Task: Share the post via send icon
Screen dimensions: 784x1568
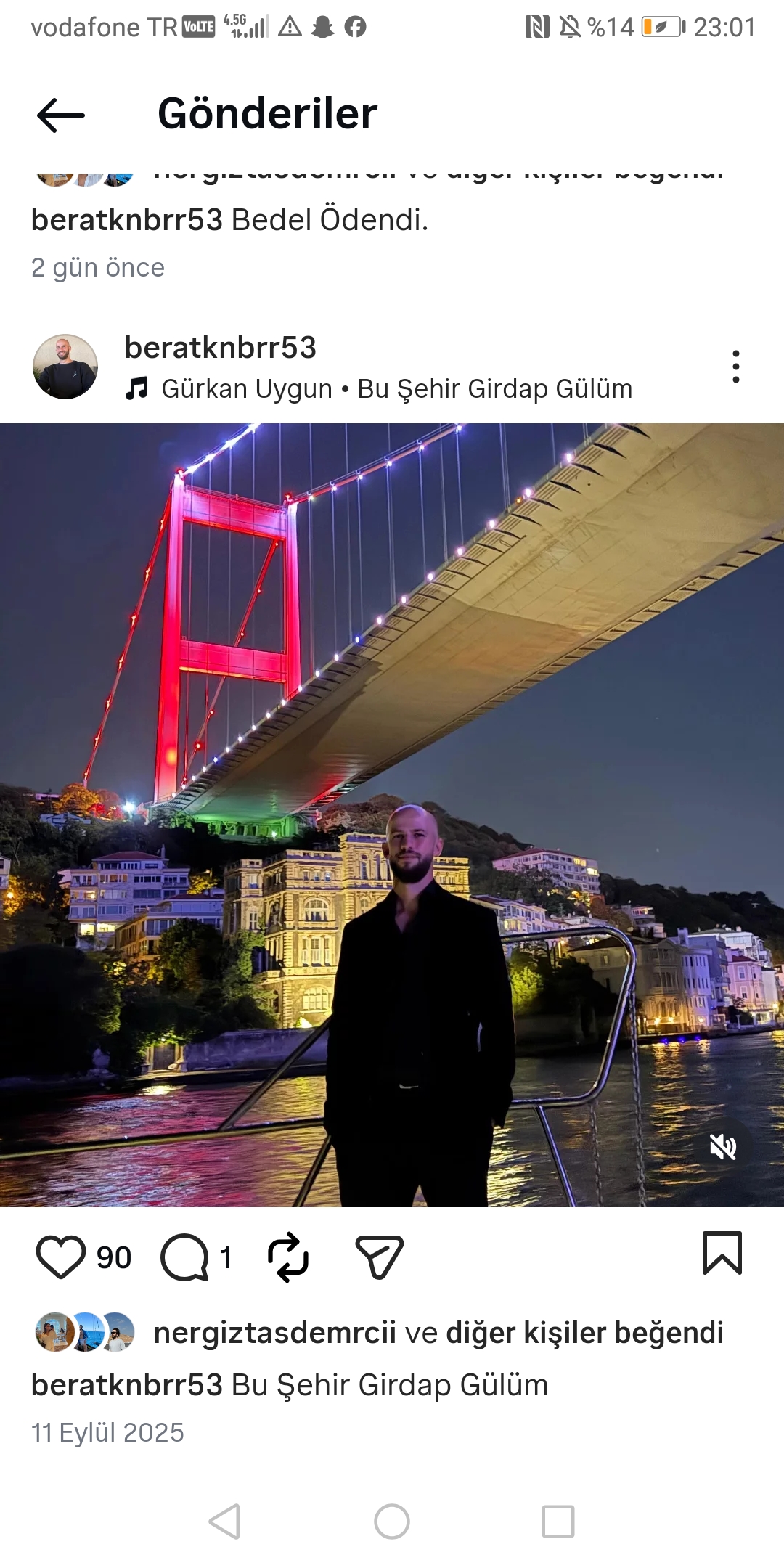Action: pyautogui.click(x=379, y=1257)
